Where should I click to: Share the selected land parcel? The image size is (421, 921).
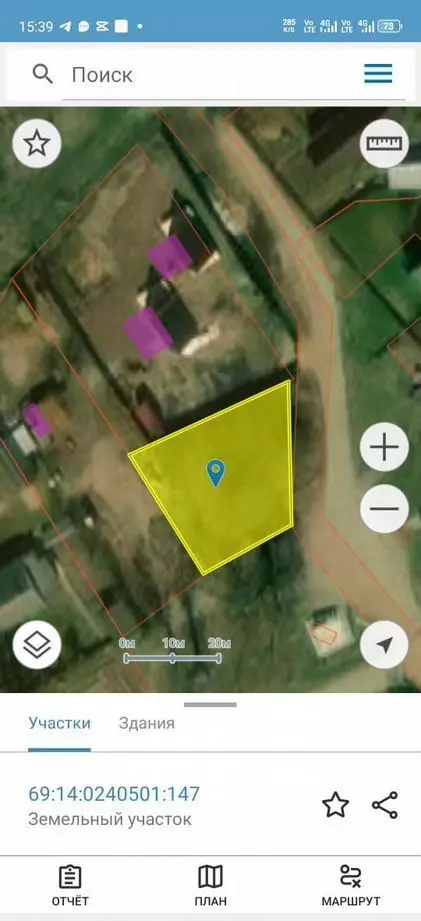385,805
